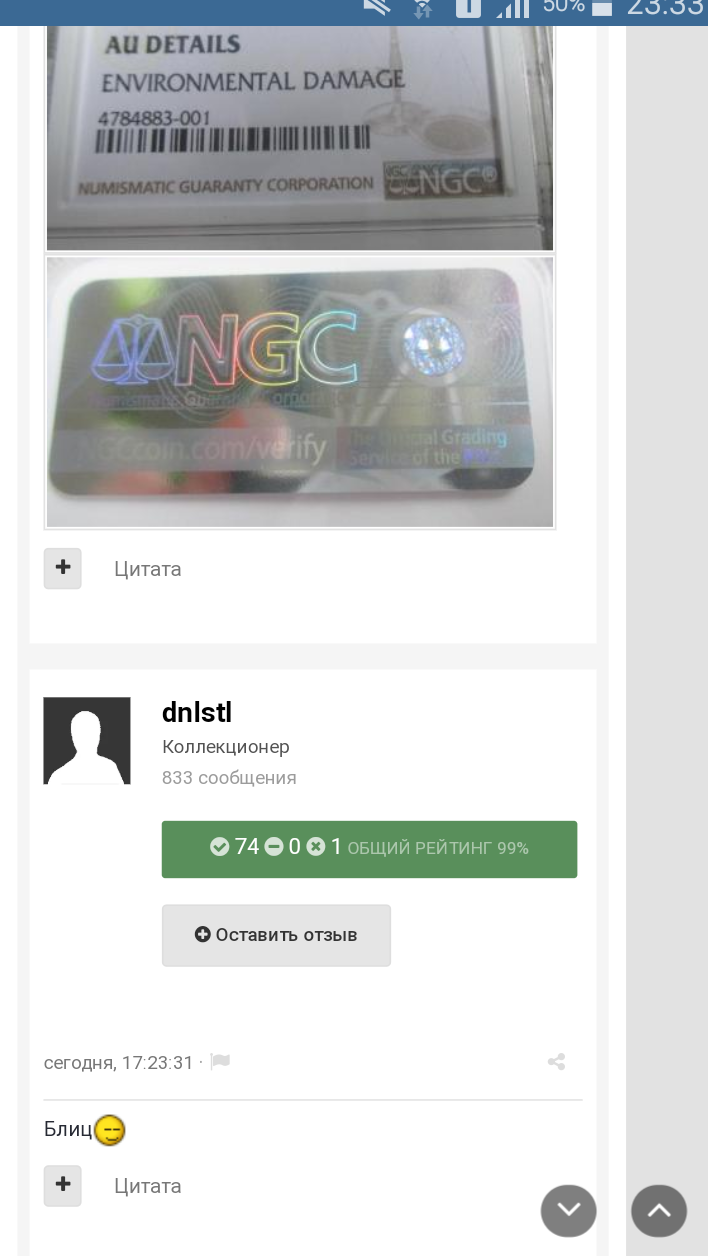
Task: Report dnlstl's post with the flag icon
Action: tap(221, 1062)
